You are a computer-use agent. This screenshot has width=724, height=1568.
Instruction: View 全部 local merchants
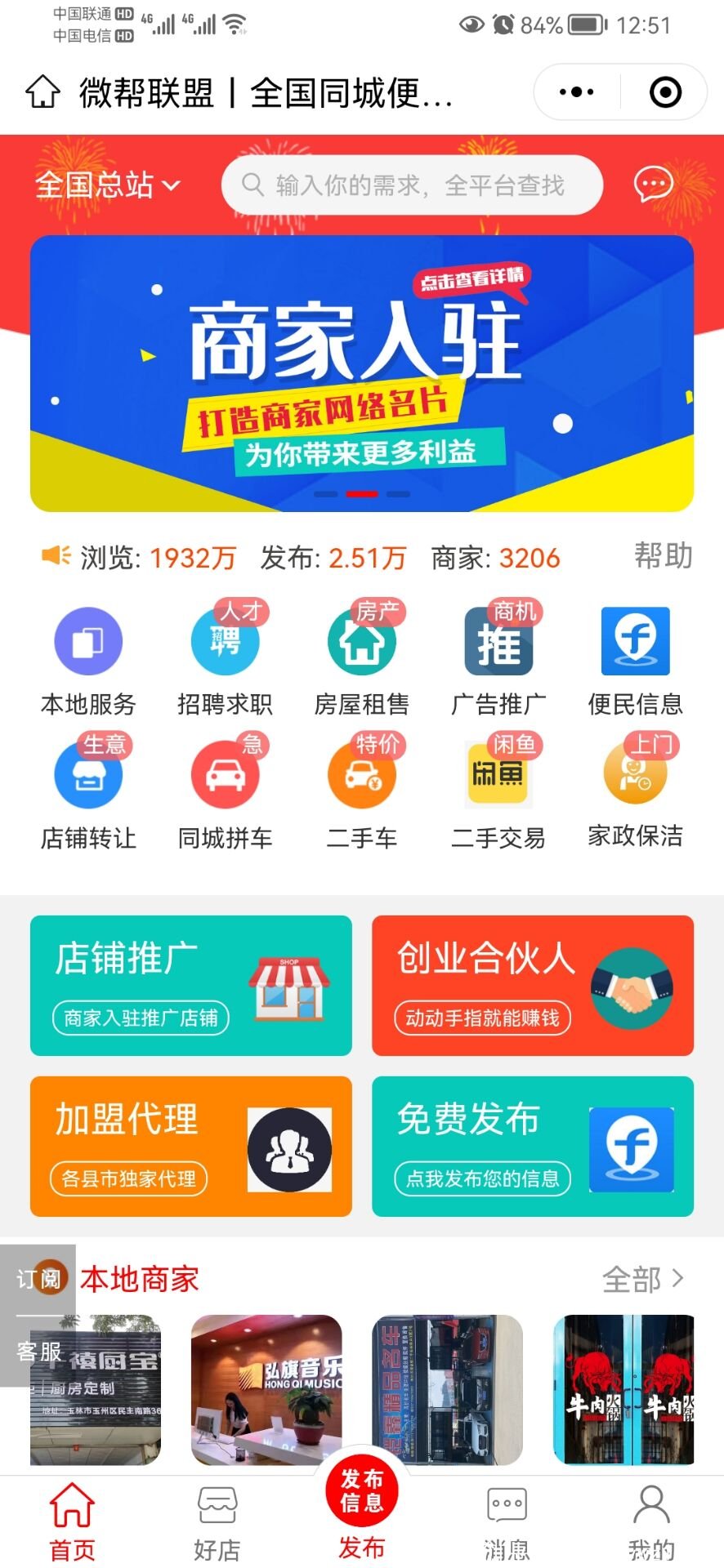(642, 1279)
